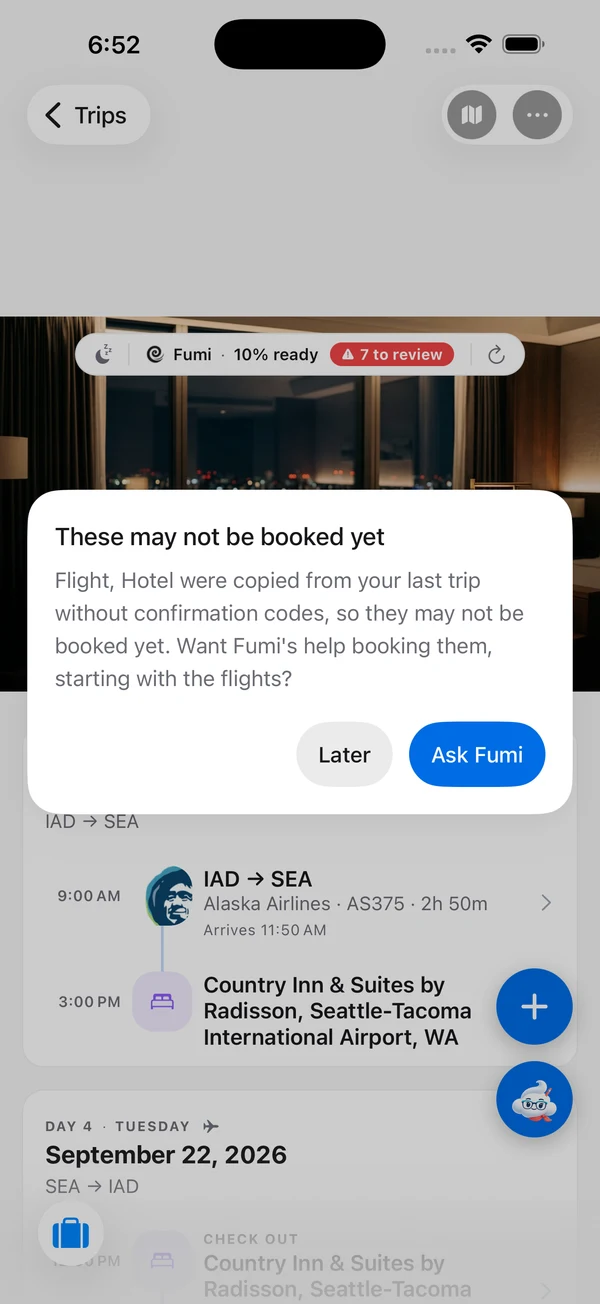
Task: Open the map view icon
Action: tap(471, 115)
